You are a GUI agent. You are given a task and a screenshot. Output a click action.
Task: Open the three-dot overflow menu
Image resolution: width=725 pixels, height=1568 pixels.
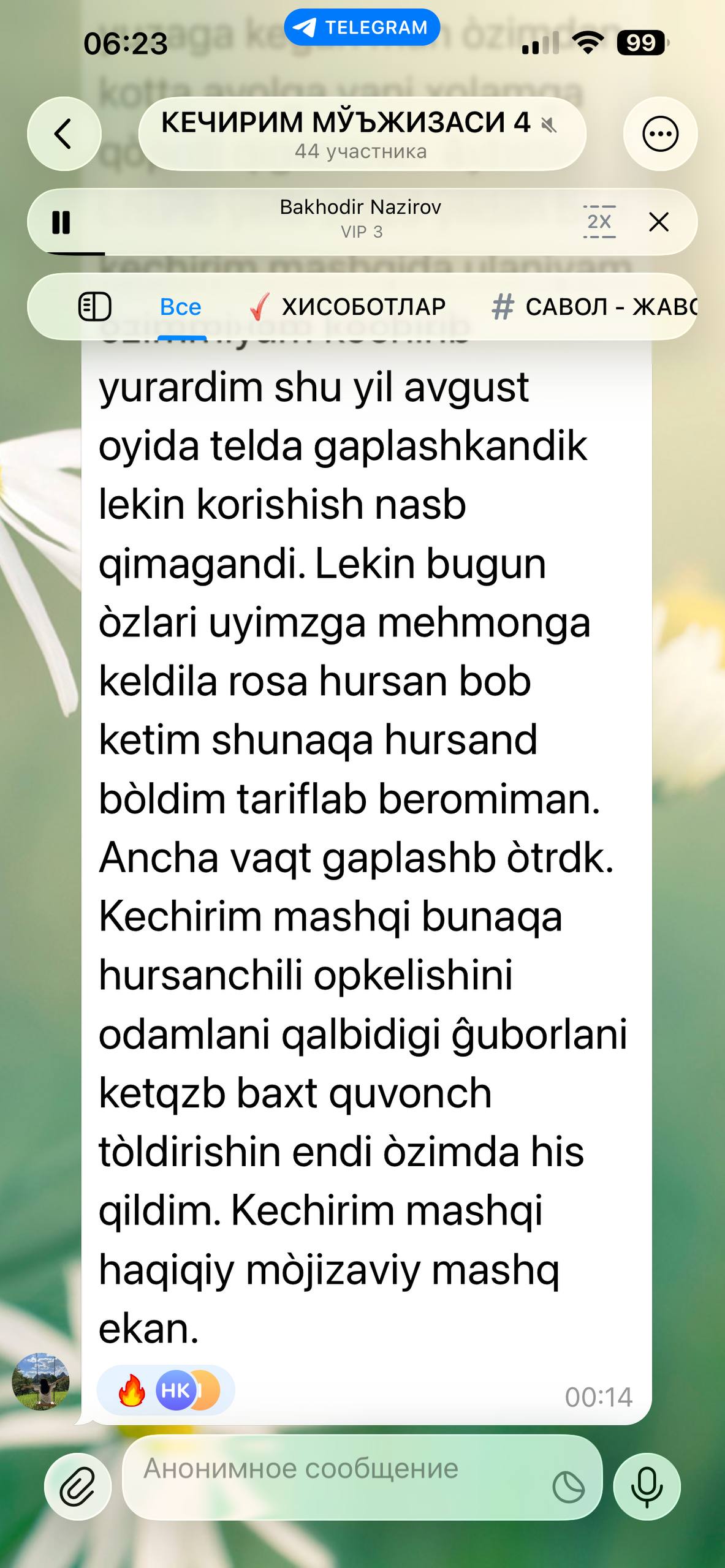660,134
